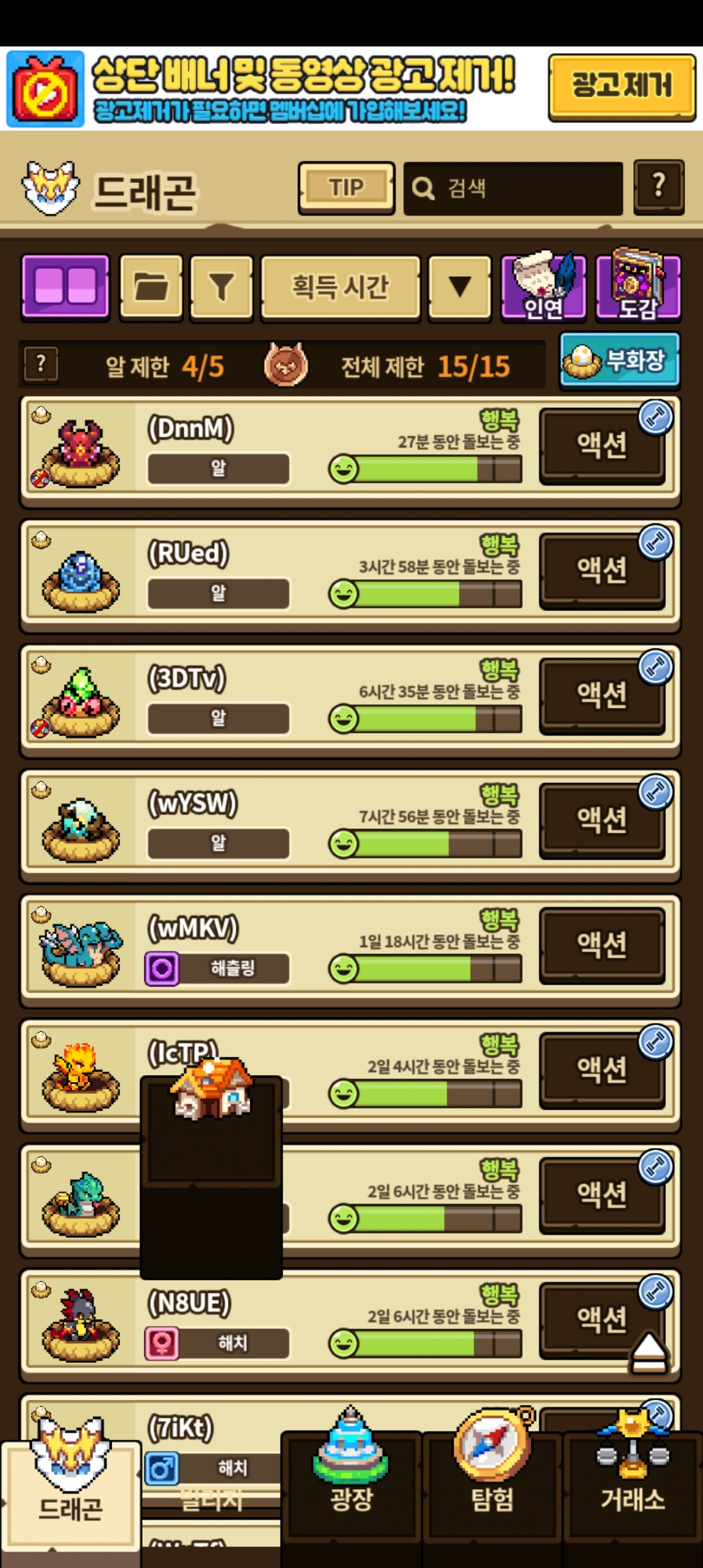Switch the list layout with the purple view button

point(65,287)
